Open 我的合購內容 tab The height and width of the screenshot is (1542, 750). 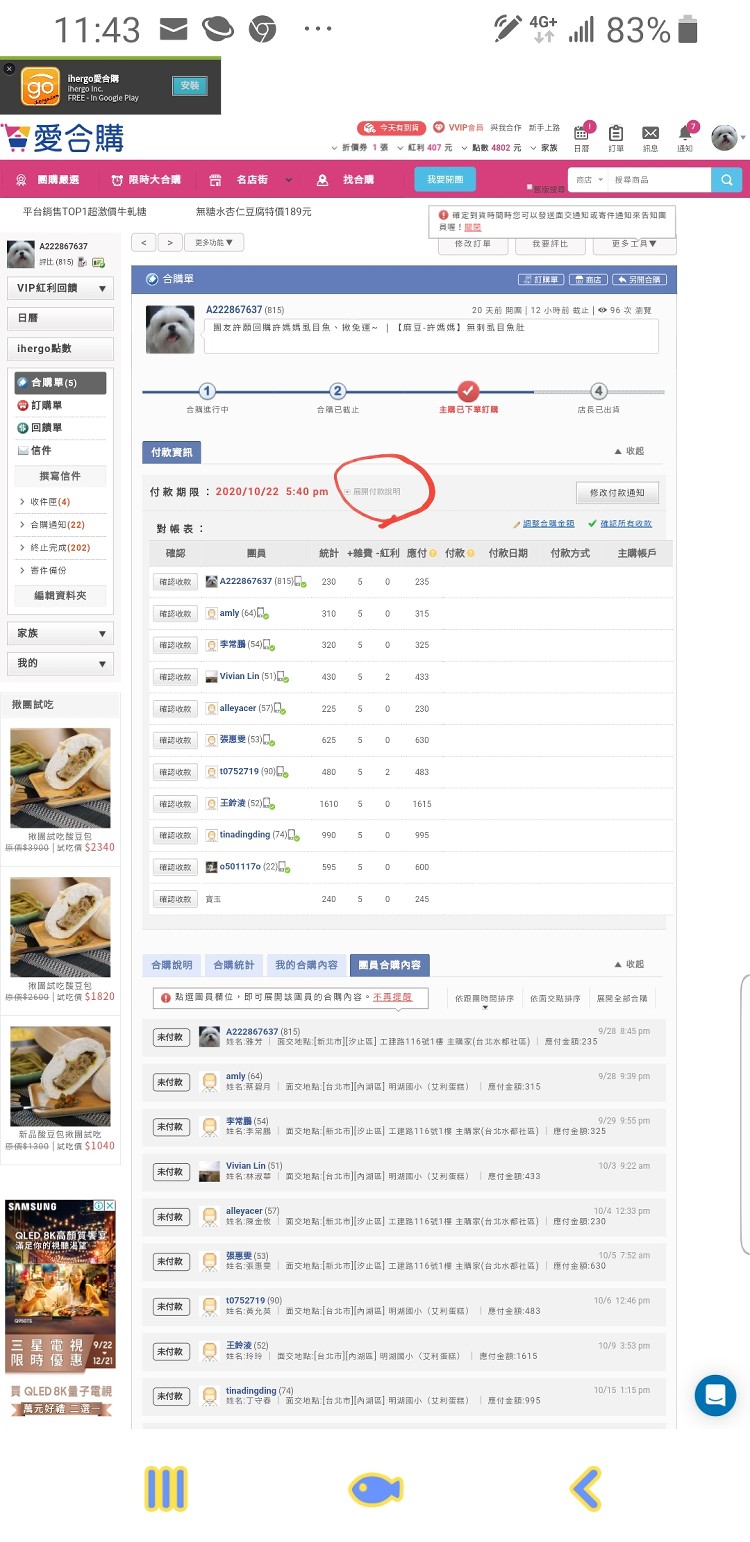tap(306, 965)
